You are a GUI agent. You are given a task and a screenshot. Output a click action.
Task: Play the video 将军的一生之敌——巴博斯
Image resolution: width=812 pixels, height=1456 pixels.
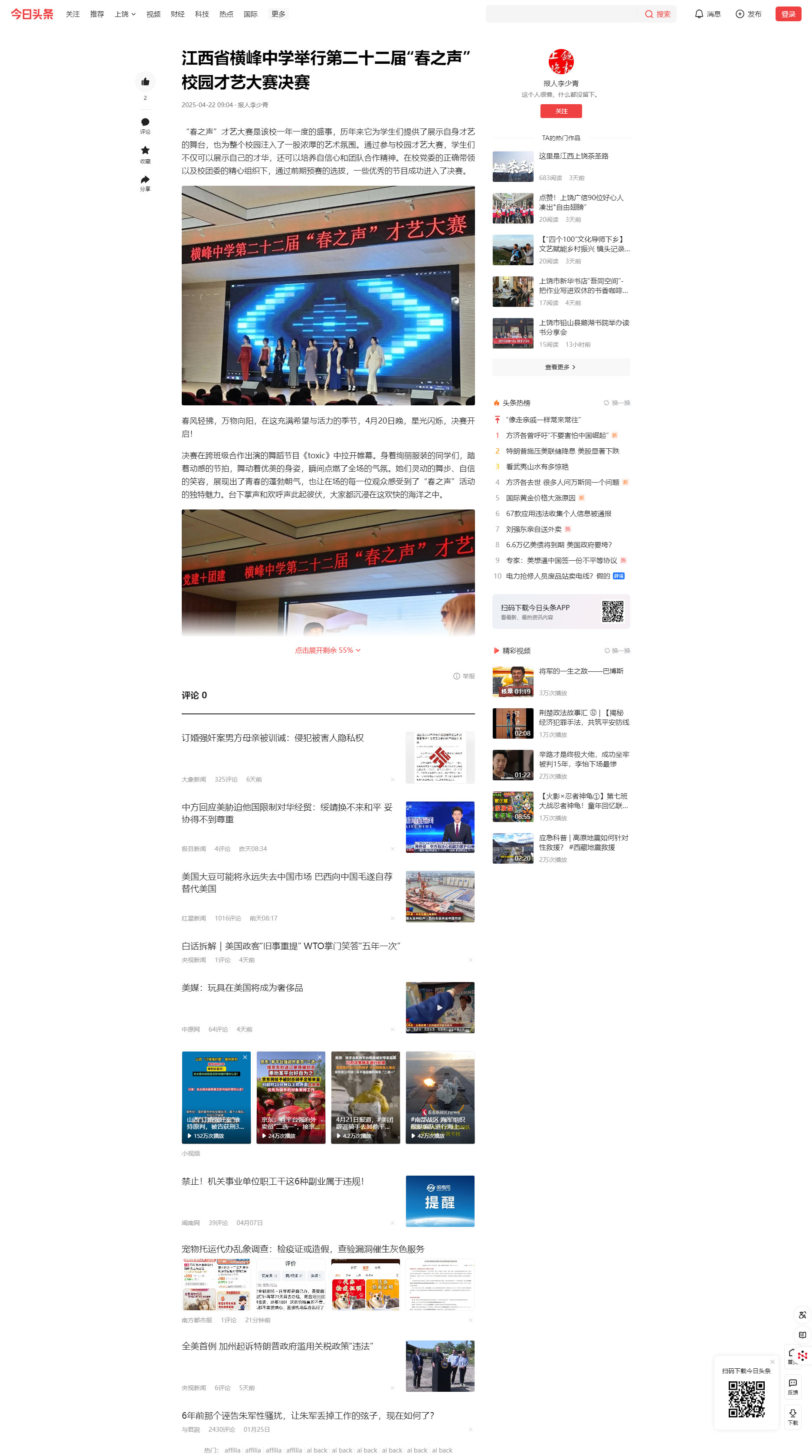(x=513, y=682)
